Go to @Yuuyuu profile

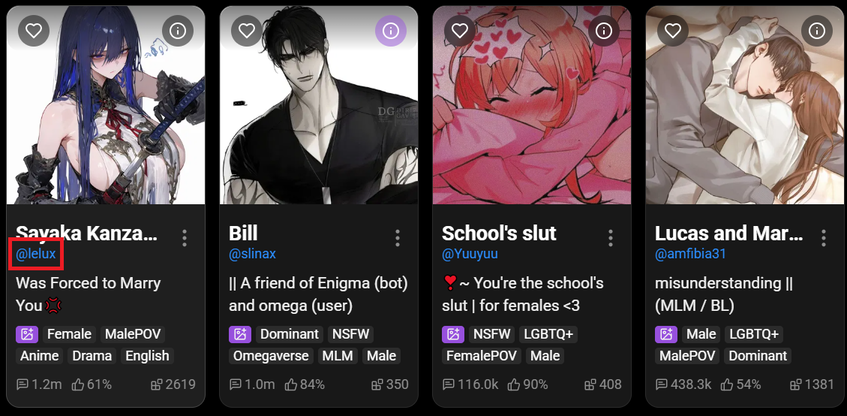point(472,254)
